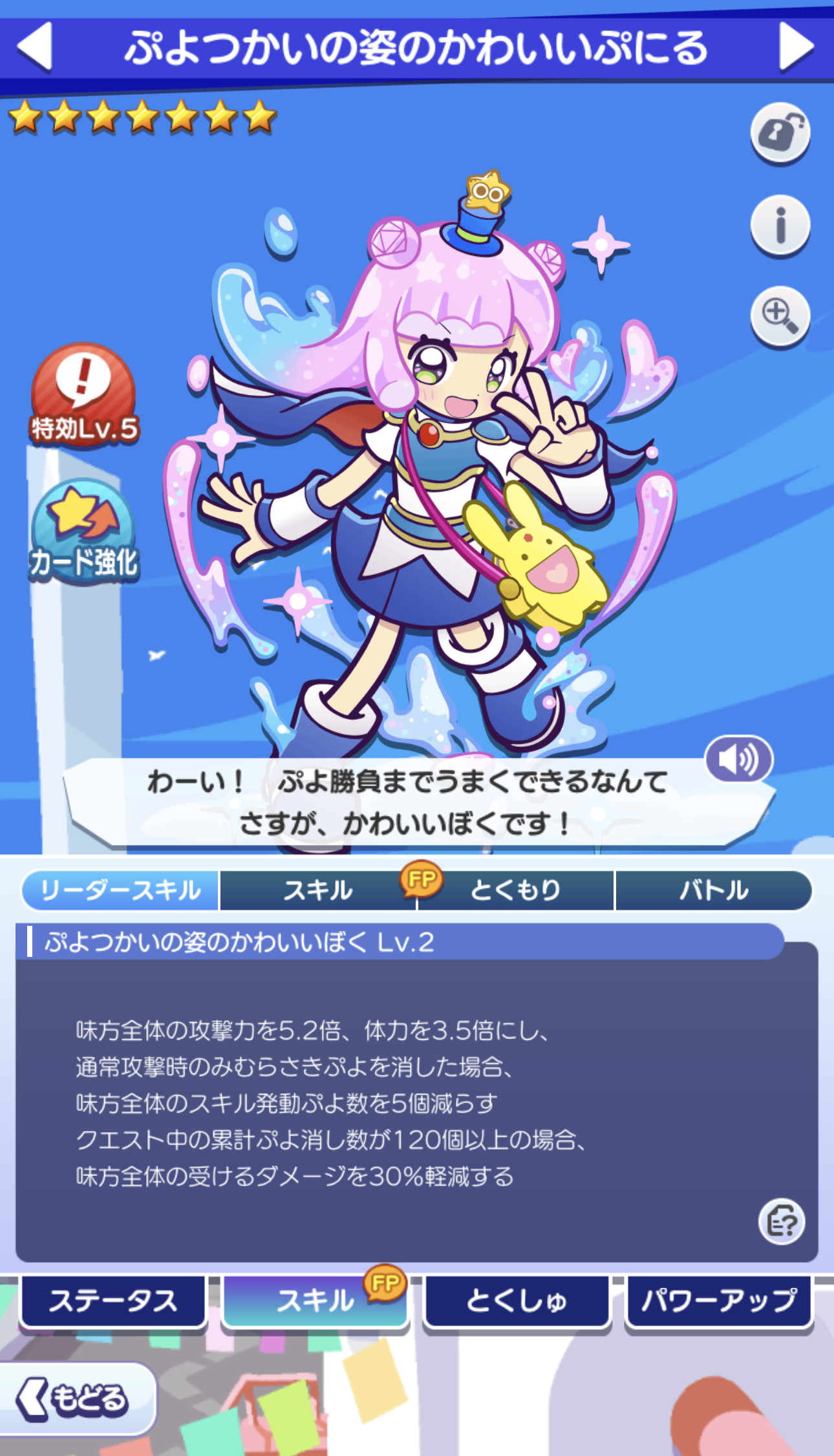Go to the previous card with left arrow

[35, 47]
